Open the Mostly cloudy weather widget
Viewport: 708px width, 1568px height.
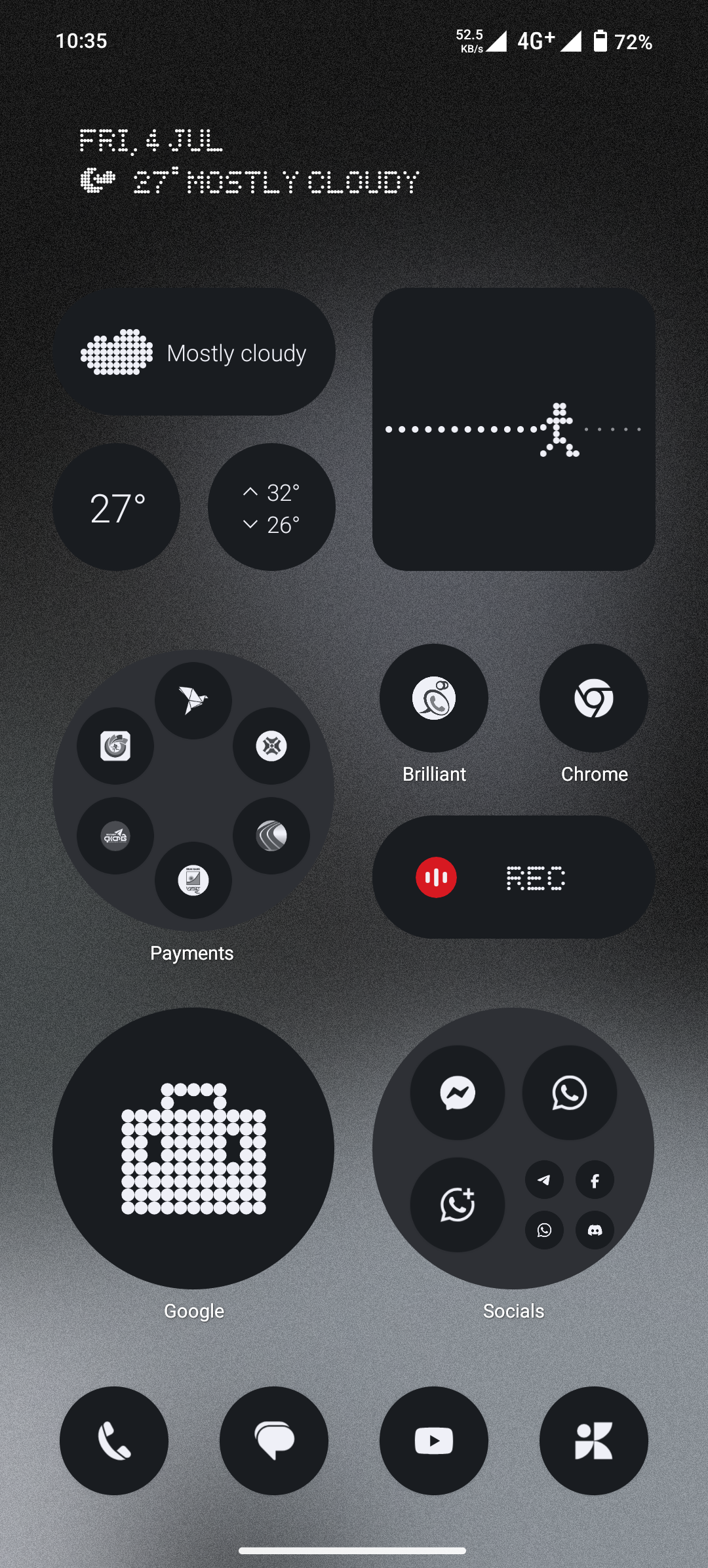coord(194,353)
